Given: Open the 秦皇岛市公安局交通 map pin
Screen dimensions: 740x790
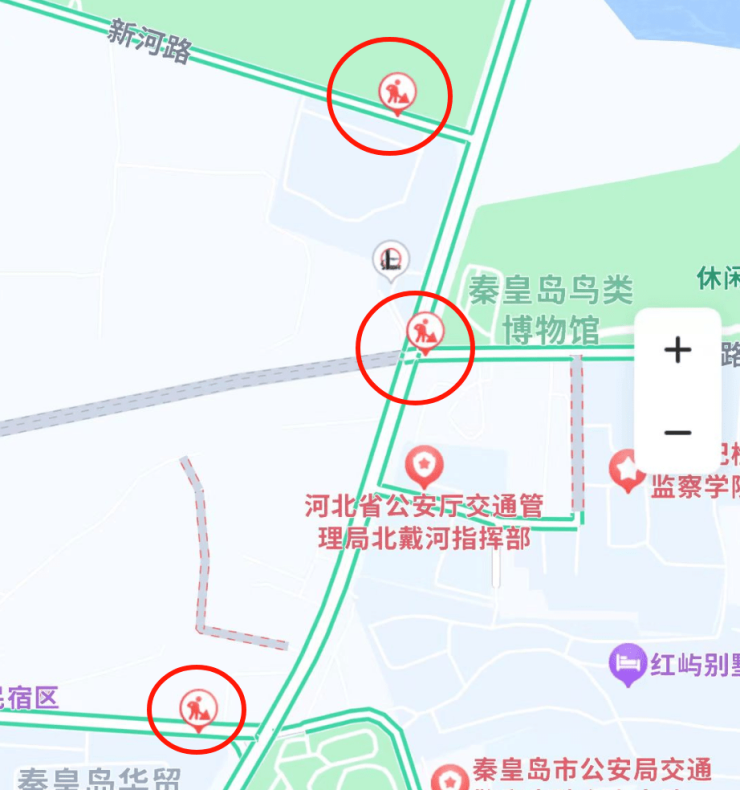Looking at the screenshot, I should pos(450,776).
